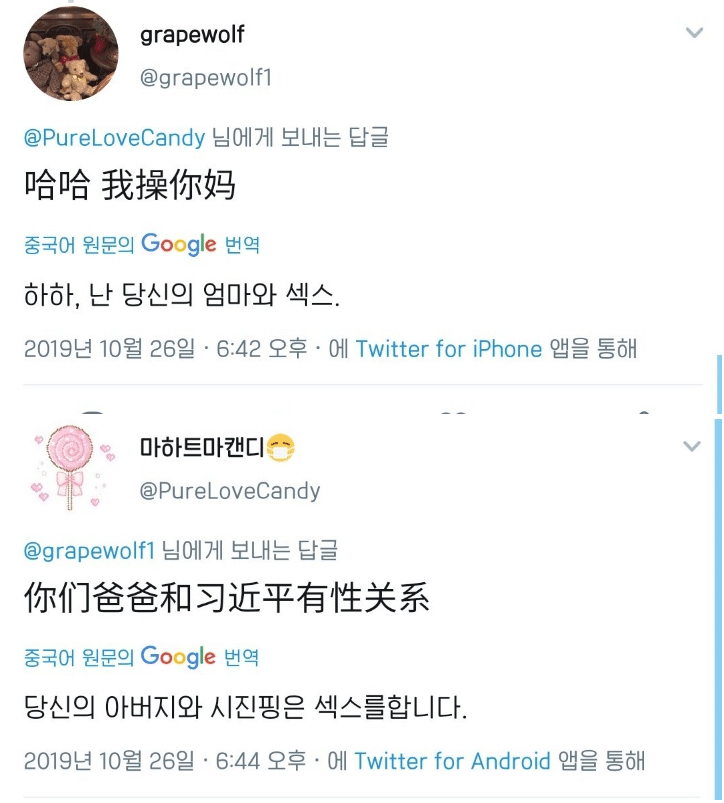Open the @PureLoveCandy mention in grapewolf's reply
This screenshot has width=724, height=803.
[114, 138]
